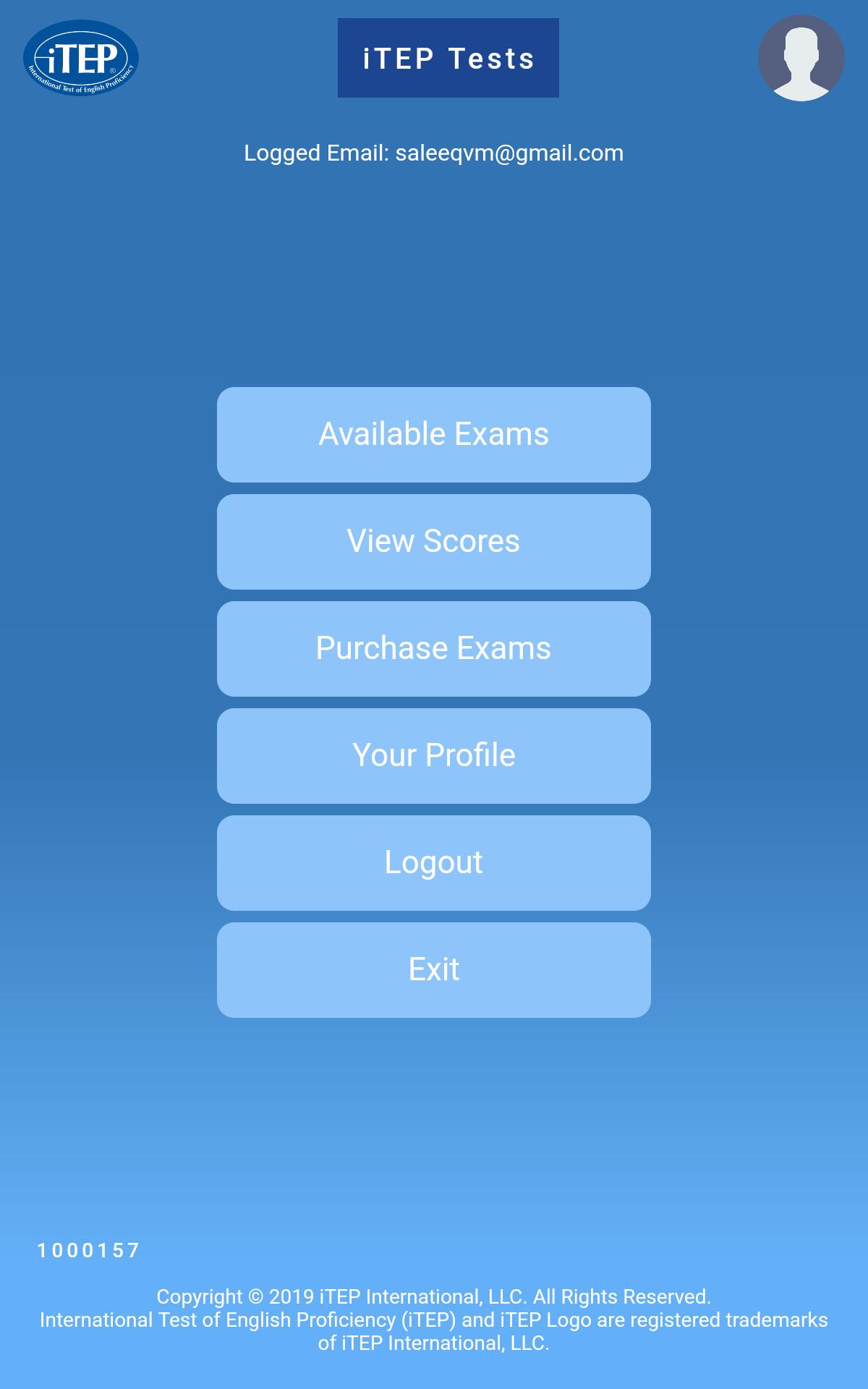Exit the iTEP app

(x=434, y=970)
